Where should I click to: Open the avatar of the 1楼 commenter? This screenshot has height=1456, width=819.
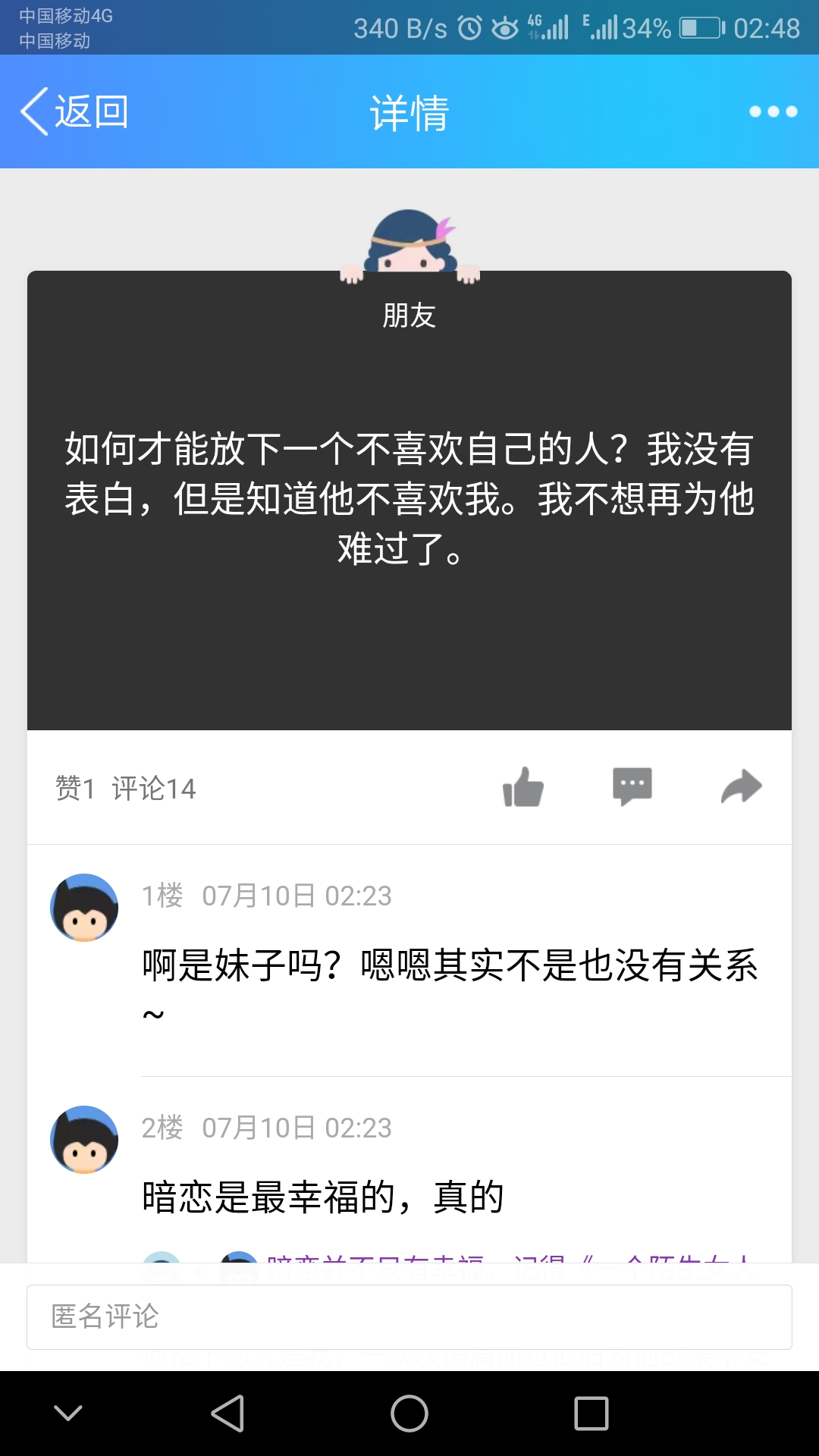click(84, 908)
